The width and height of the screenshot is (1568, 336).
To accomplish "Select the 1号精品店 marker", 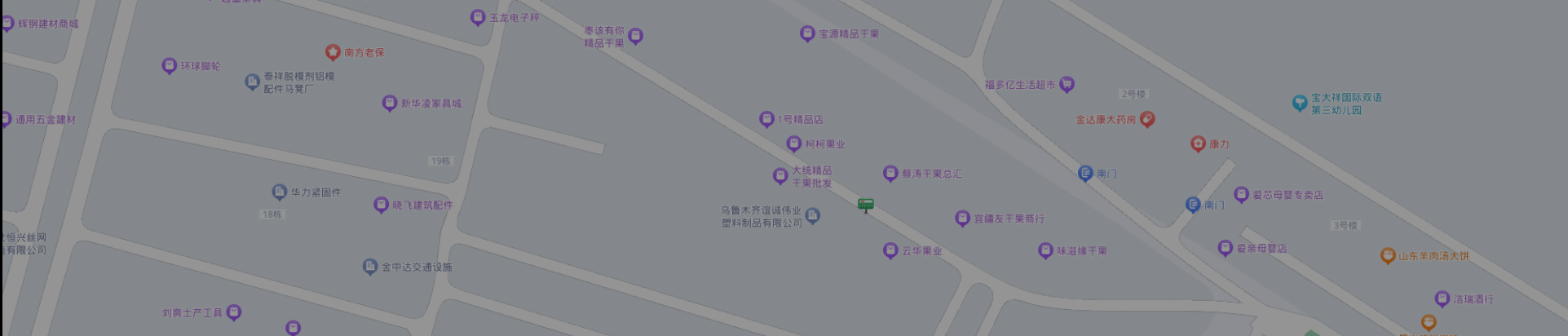I will 766,119.
